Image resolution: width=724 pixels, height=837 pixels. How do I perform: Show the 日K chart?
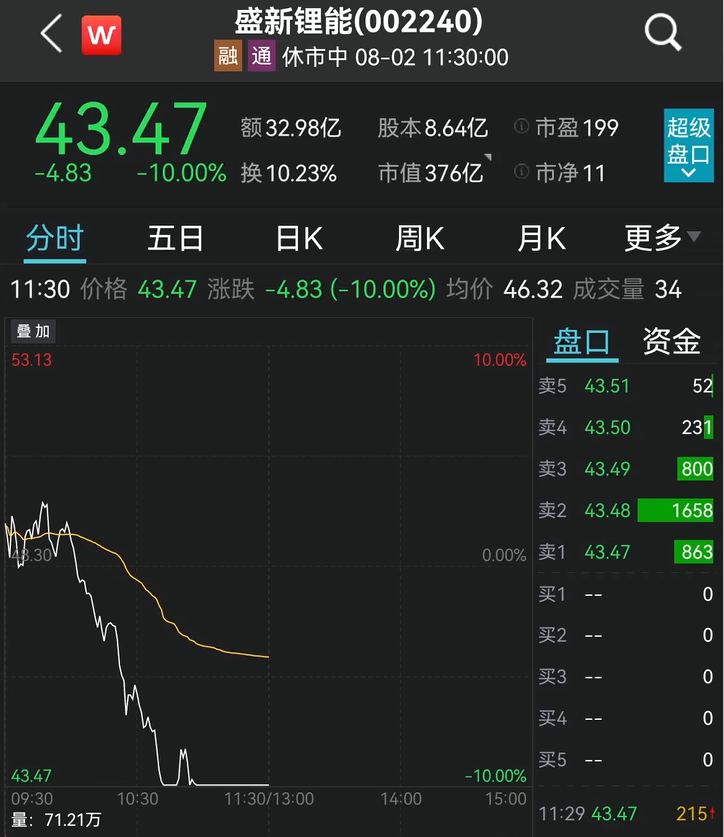tap(299, 238)
